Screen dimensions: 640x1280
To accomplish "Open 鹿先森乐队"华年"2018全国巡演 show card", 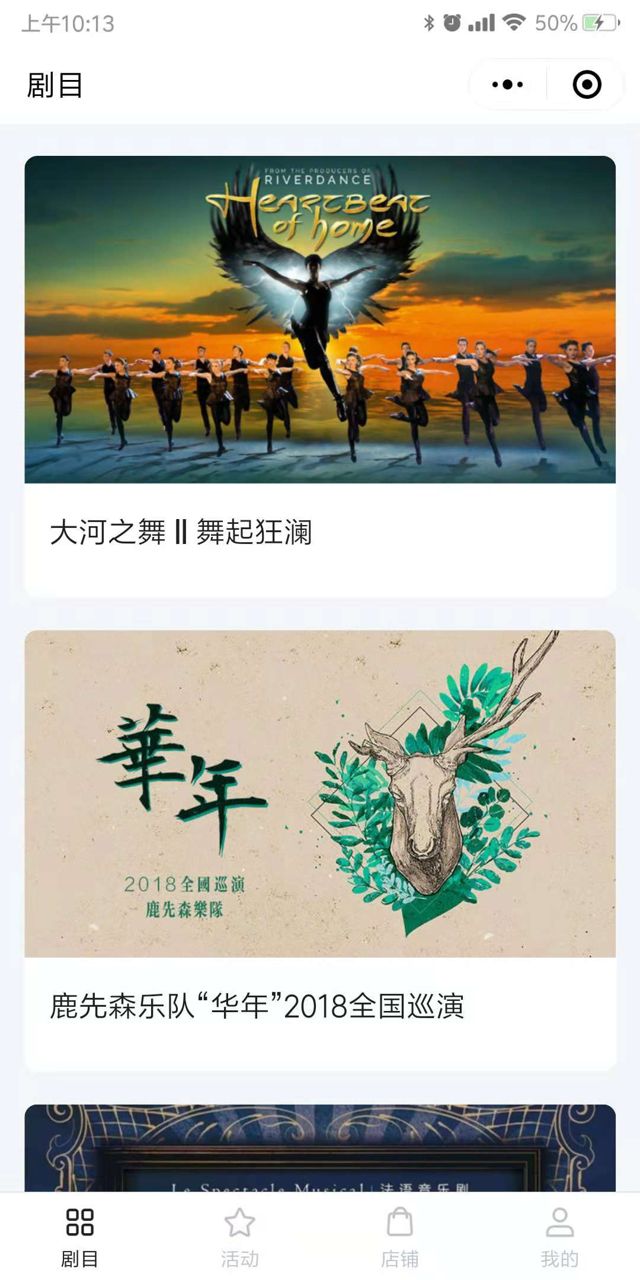I will click(320, 850).
